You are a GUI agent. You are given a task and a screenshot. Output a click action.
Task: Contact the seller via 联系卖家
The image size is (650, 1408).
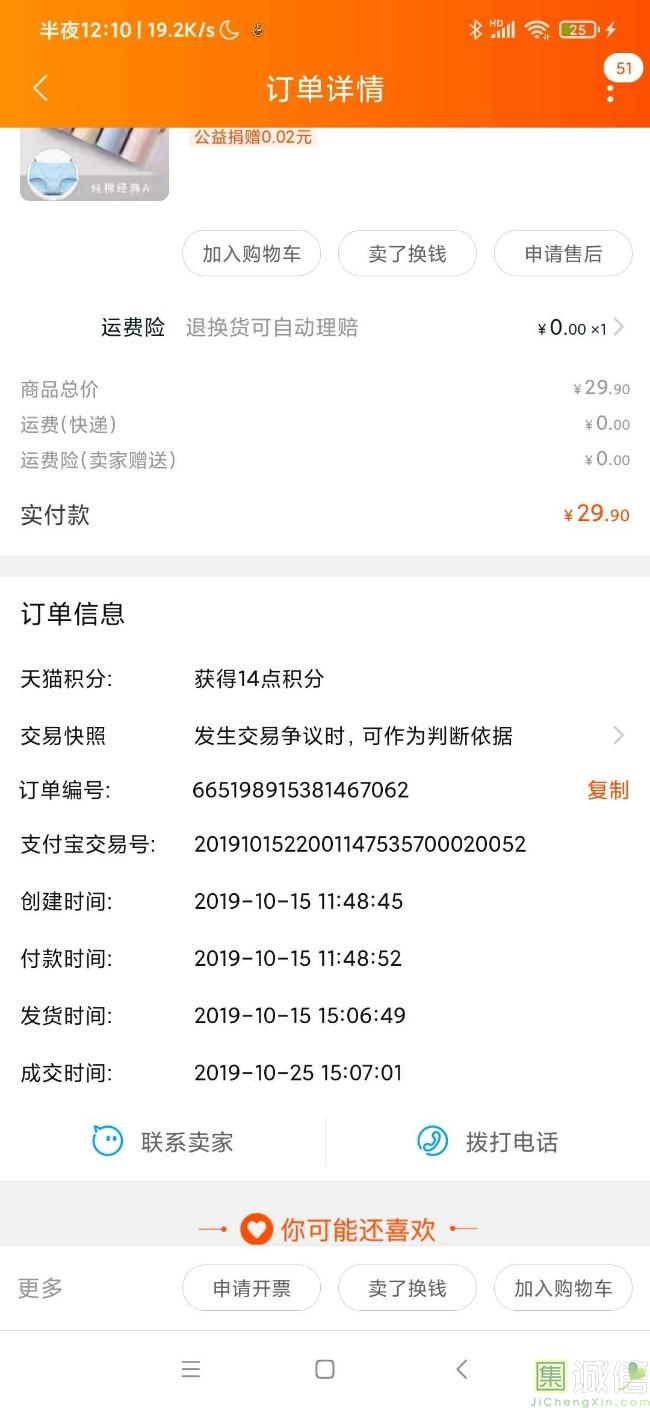click(x=163, y=1141)
